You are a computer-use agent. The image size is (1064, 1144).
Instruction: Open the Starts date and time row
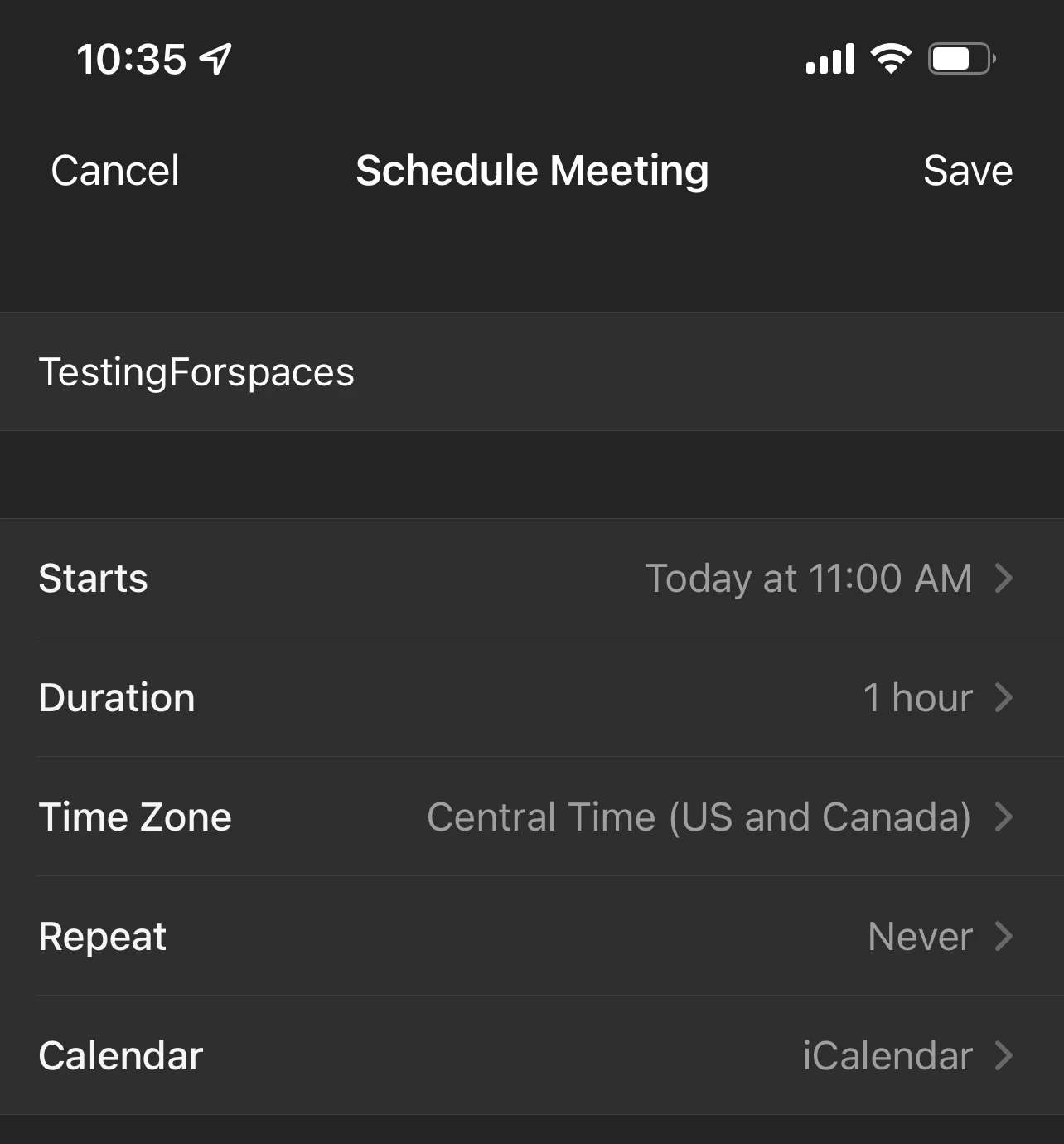530,578
